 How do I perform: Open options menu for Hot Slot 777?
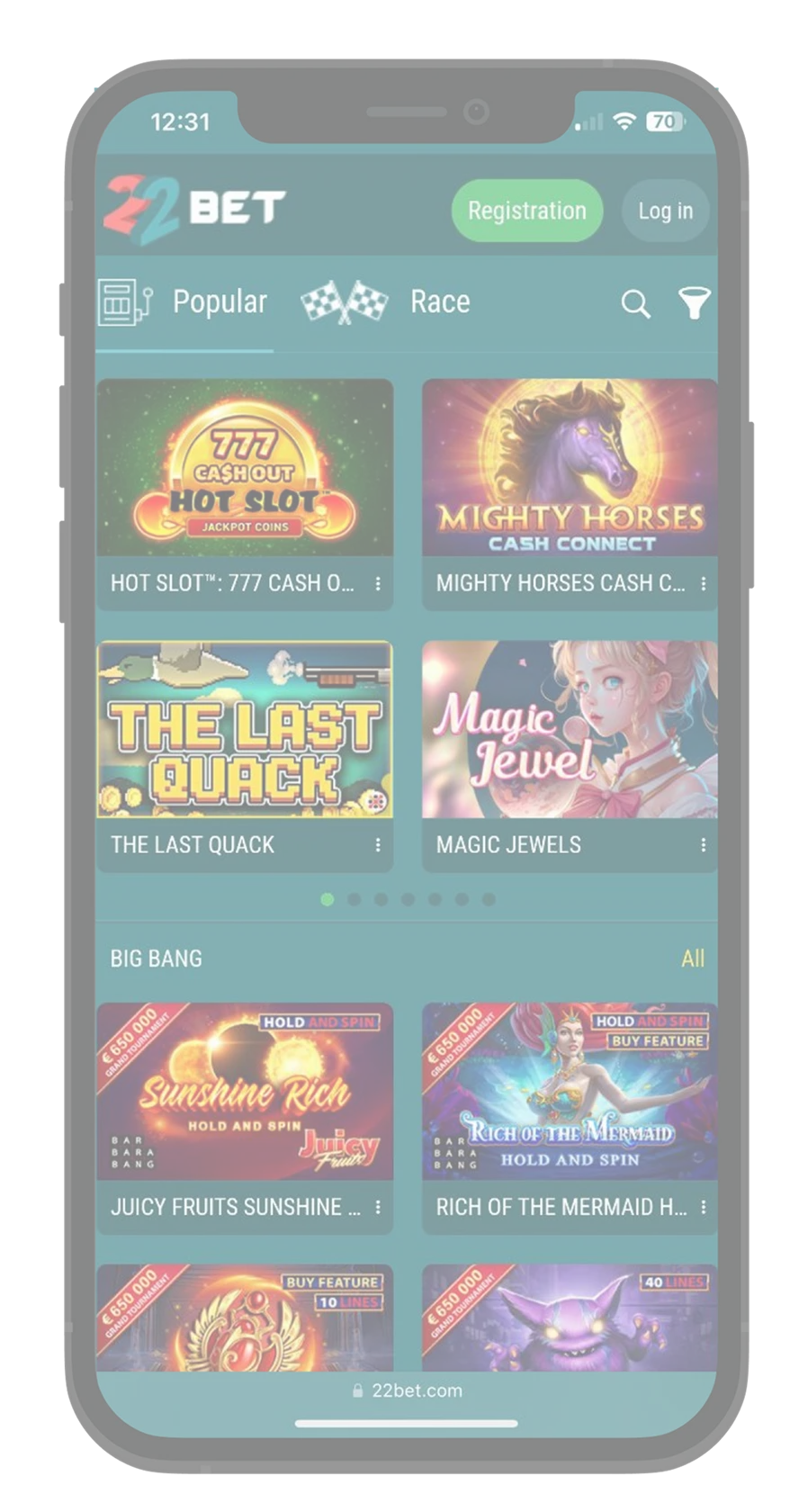pos(378,584)
